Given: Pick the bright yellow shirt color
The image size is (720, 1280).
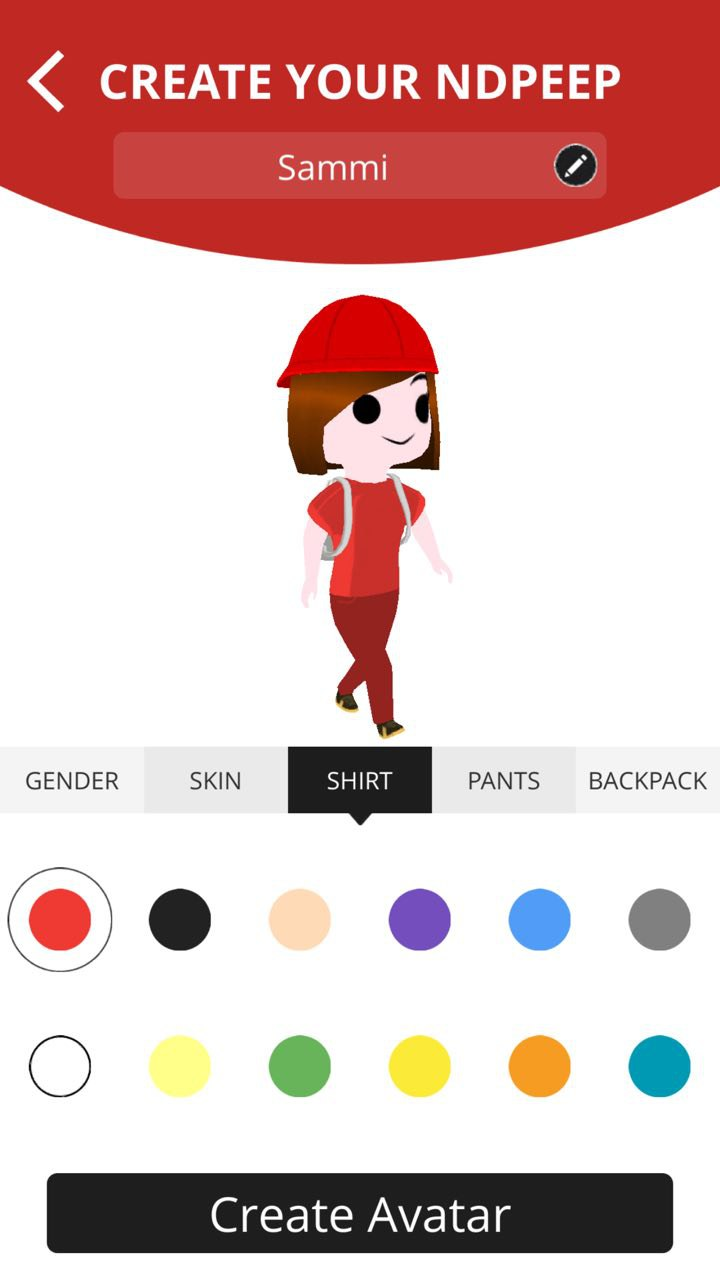Looking at the screenshot, I should pyautogui.click(x=420, y=1066).
